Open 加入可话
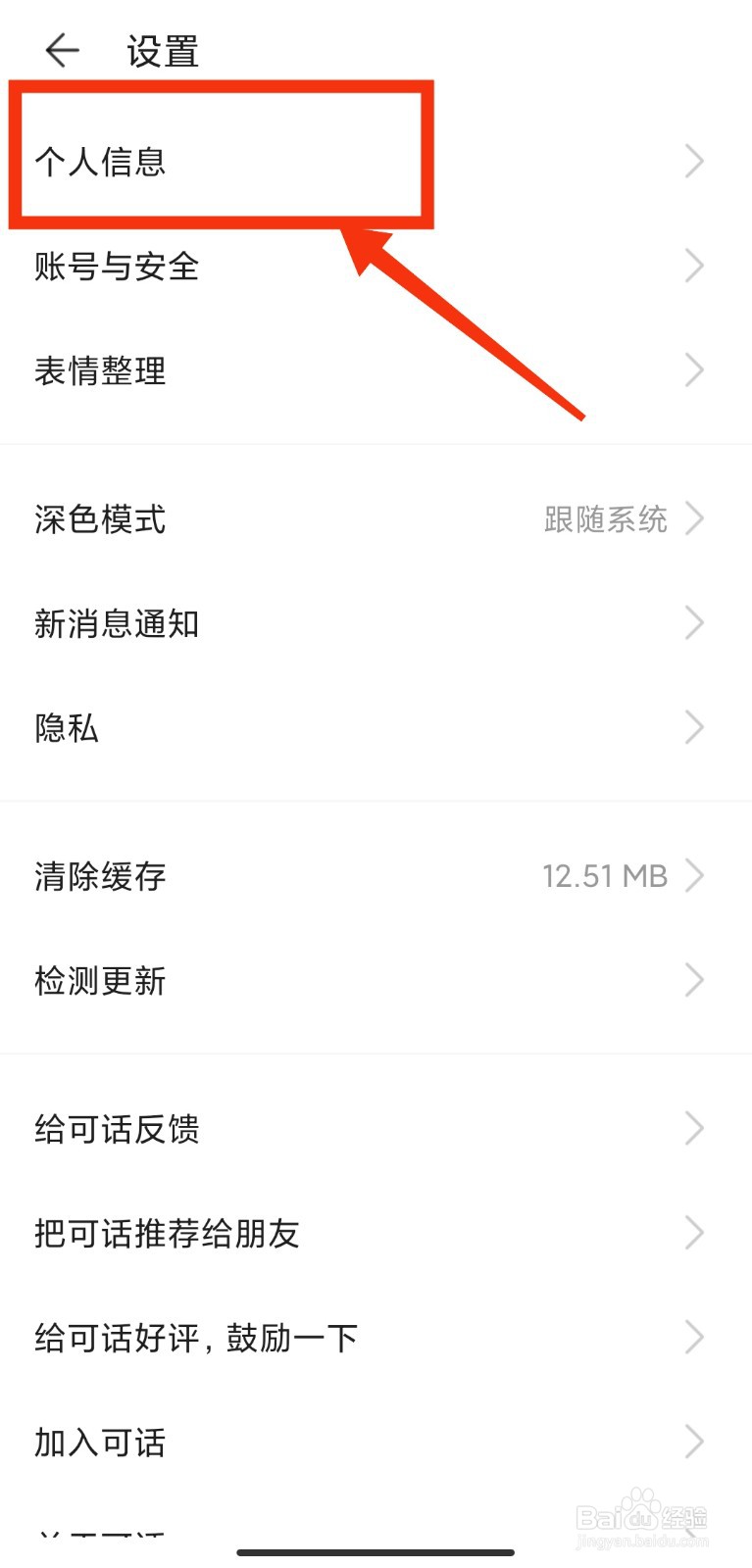The height and width of the screenshot is (1568, 752). click(376, 1442)
